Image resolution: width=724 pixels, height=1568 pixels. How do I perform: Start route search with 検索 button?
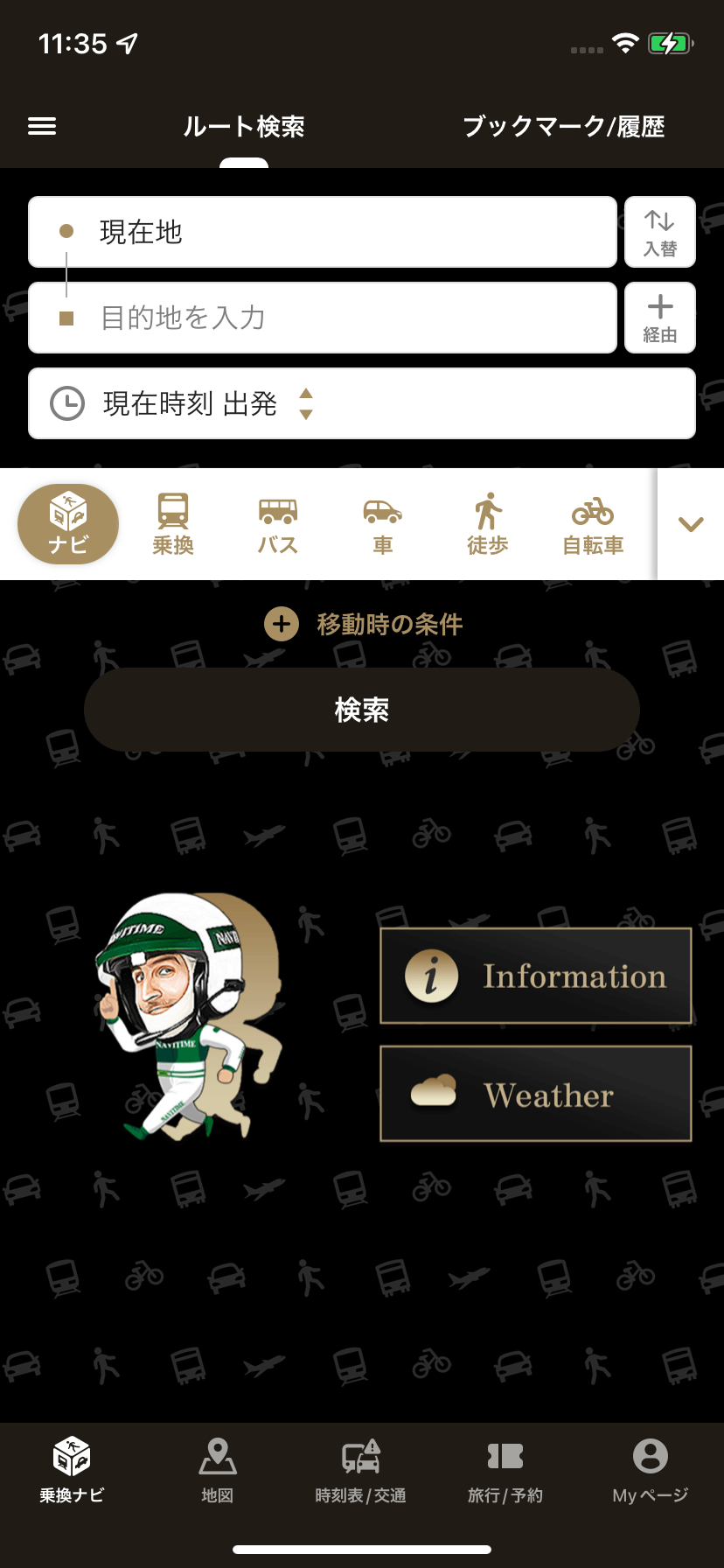361,710
